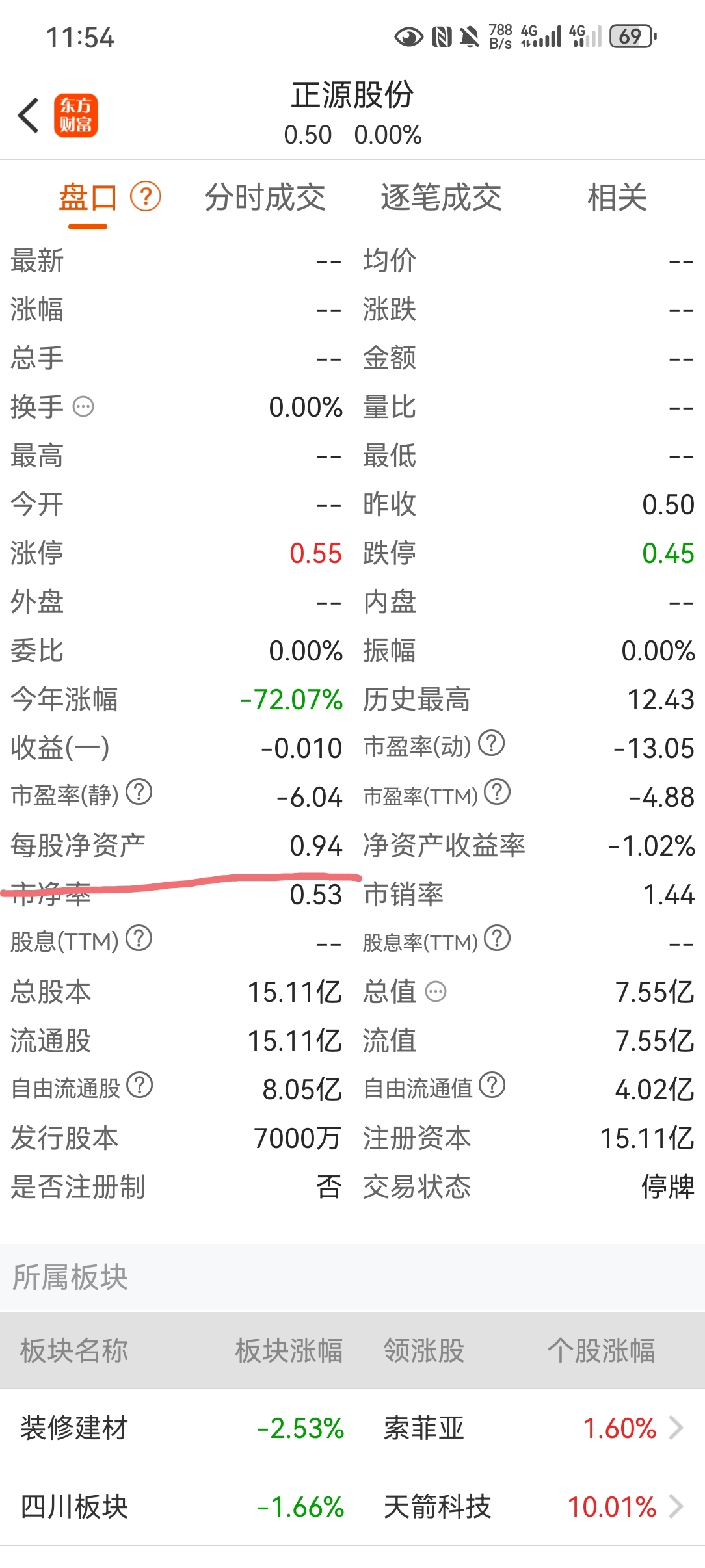The width and height of the screenshot is (705, 1568).
Task: Show help for 股息率(TTM)
Action: coord(498,939)
